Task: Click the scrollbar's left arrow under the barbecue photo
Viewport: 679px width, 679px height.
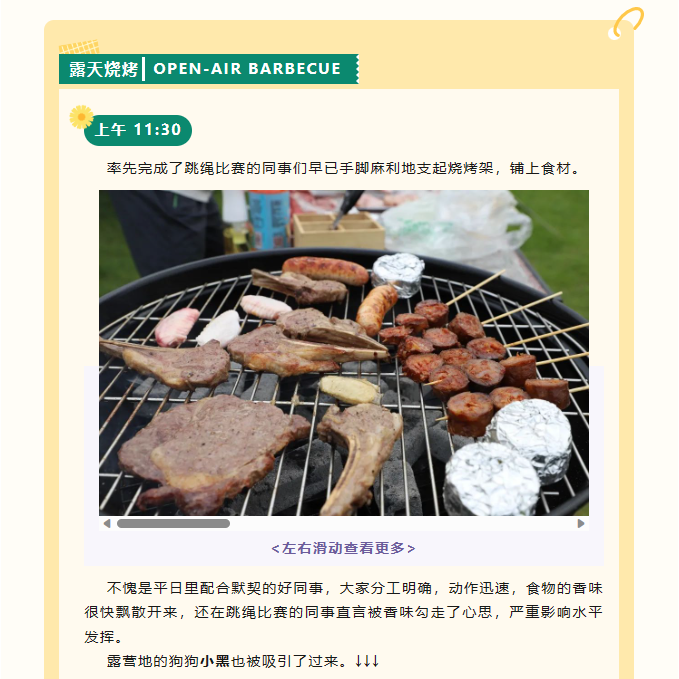Action: 107,523
